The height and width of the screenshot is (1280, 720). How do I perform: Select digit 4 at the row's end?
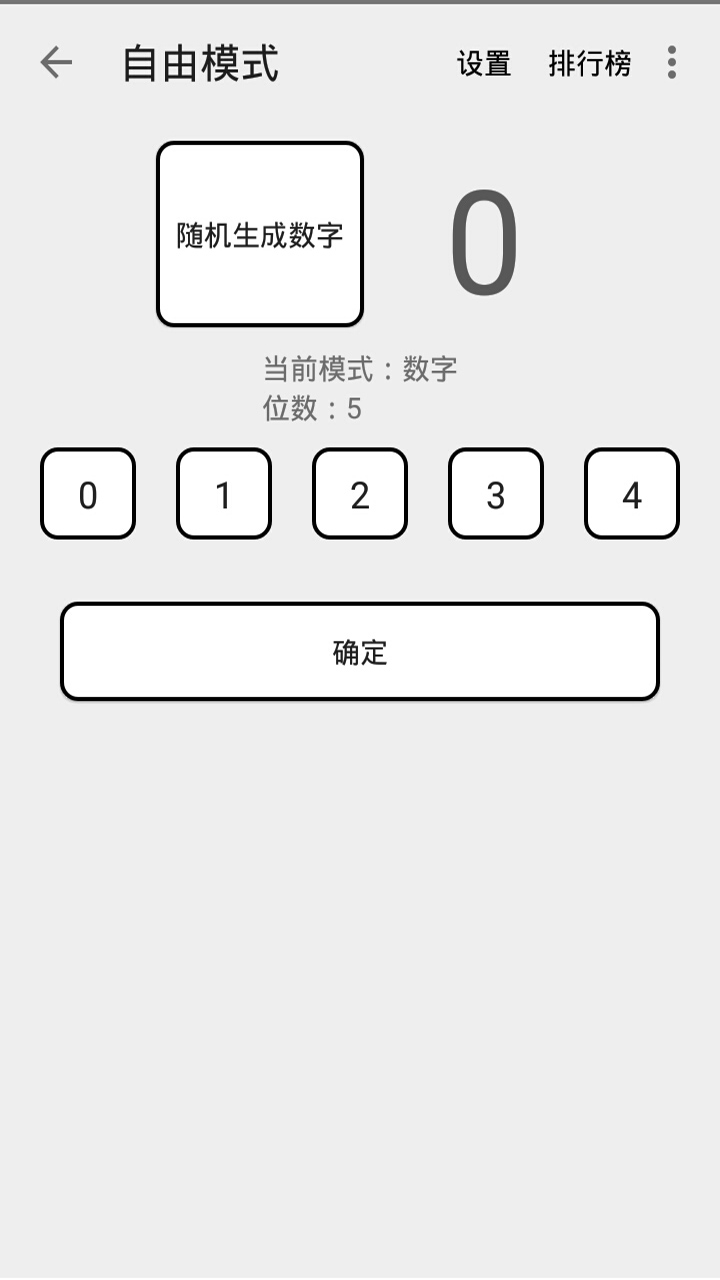pyautogui.click(x=631, y=494)
